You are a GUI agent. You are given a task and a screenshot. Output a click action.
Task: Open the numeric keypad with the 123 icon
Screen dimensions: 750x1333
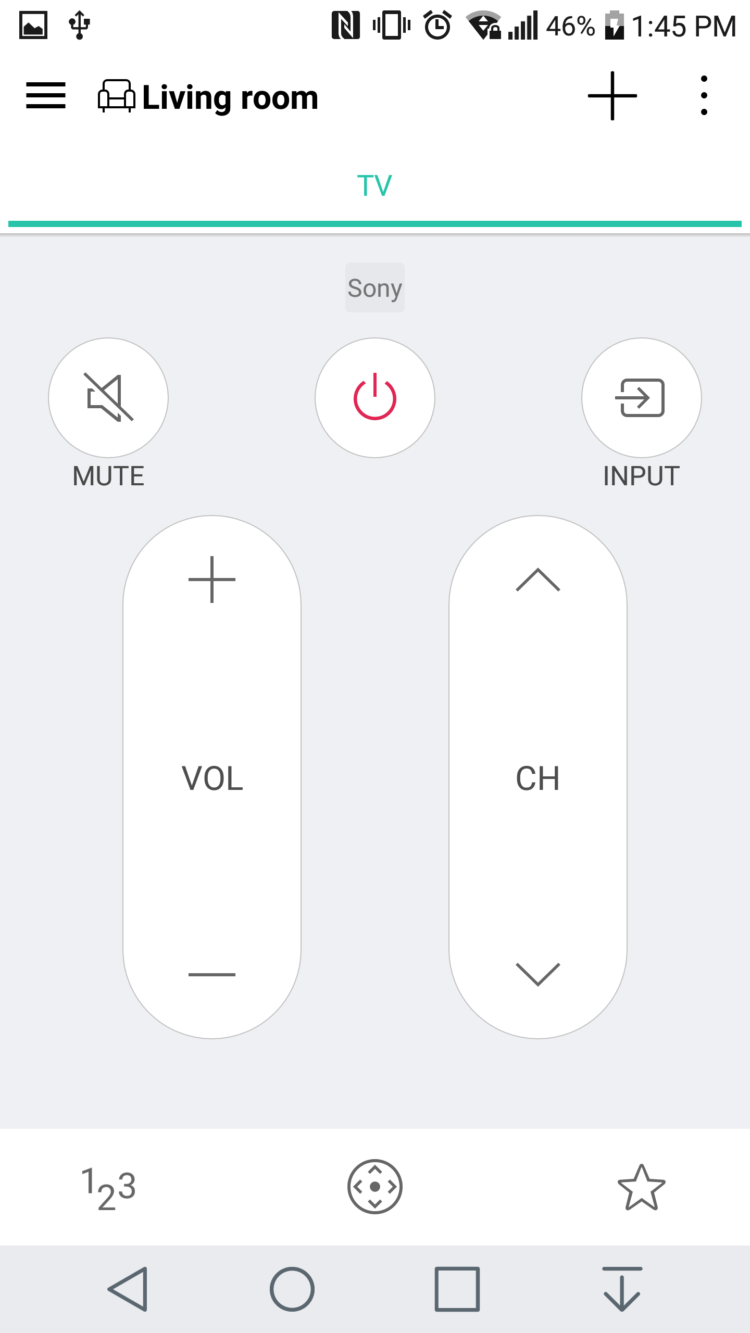pos(108,1187)
